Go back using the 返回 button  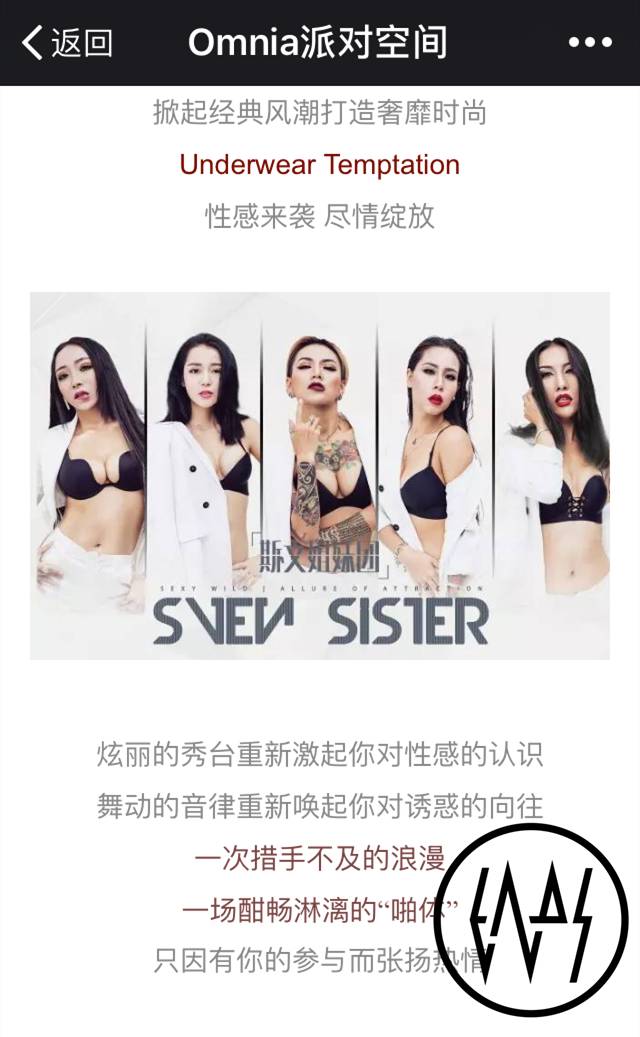[x=66, y=43]
